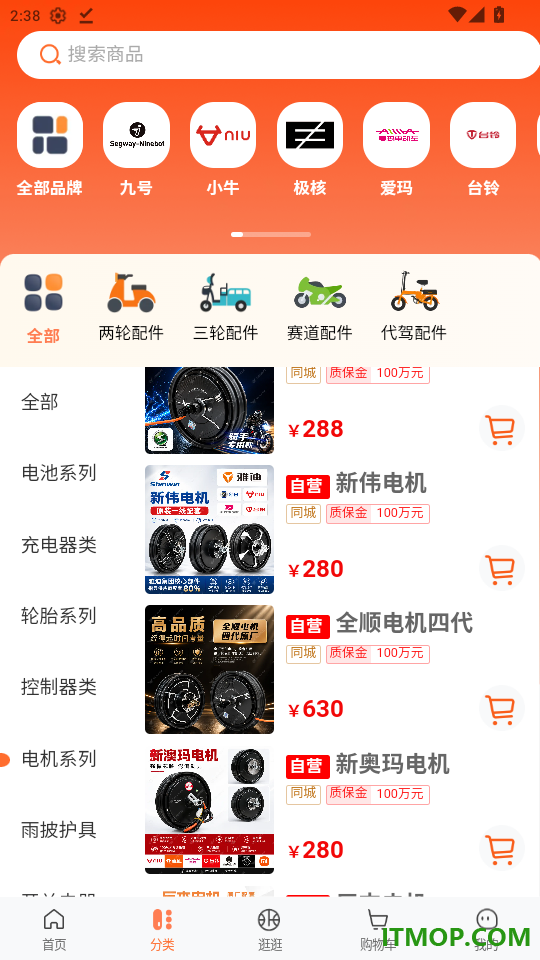
Task: Switch to 代驾配件 category
Action: (414, 307)
